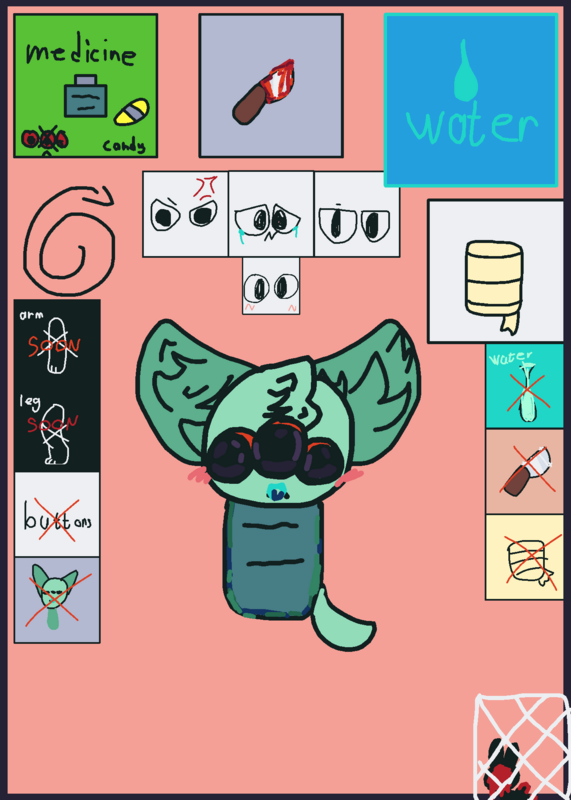Set the angry eyes expression

pyautogui.click(x=185, y=214)
